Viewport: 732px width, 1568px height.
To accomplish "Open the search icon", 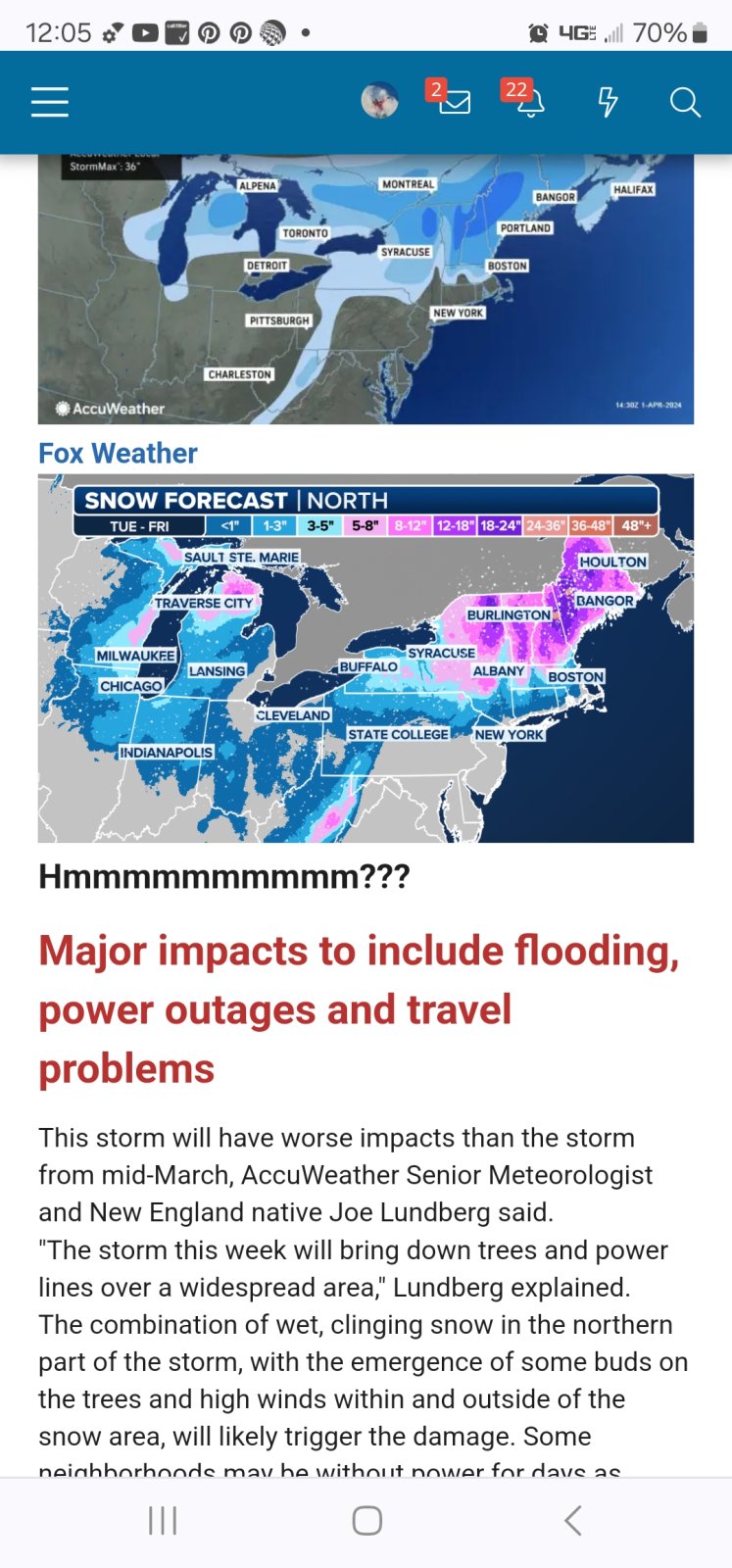I will click(685, 102).
